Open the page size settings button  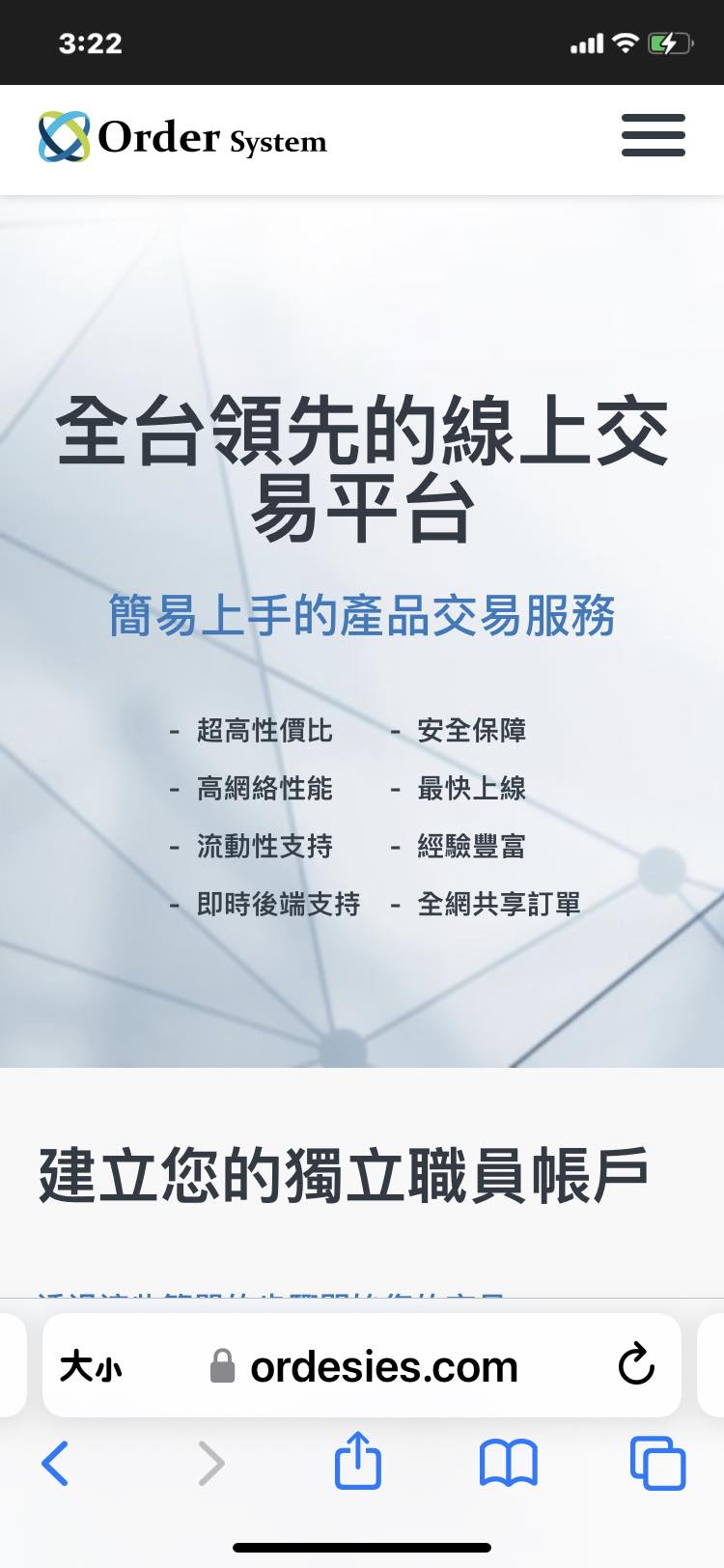tap(91, 1366)
